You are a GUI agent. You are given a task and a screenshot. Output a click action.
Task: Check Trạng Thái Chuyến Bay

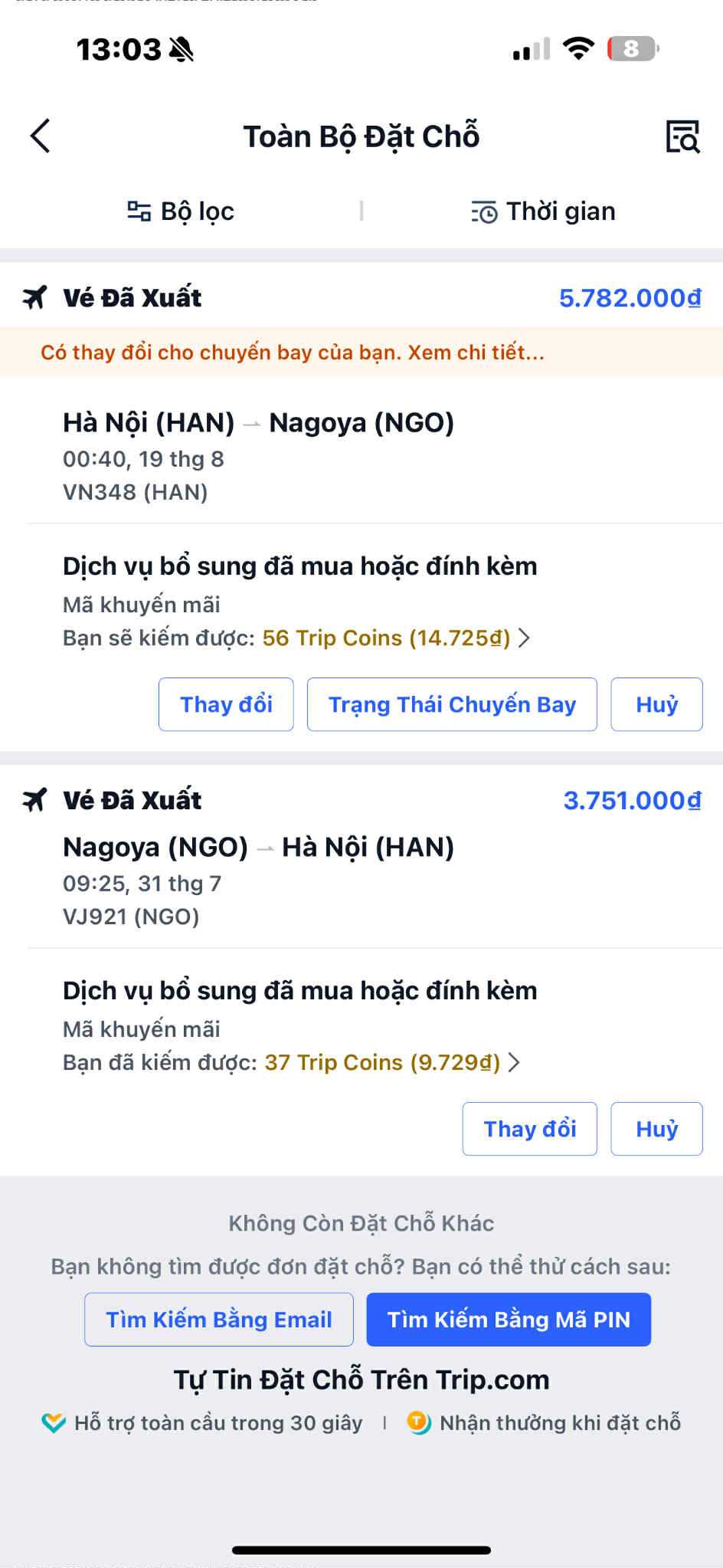pyautogui.click(x=452, y=704)
